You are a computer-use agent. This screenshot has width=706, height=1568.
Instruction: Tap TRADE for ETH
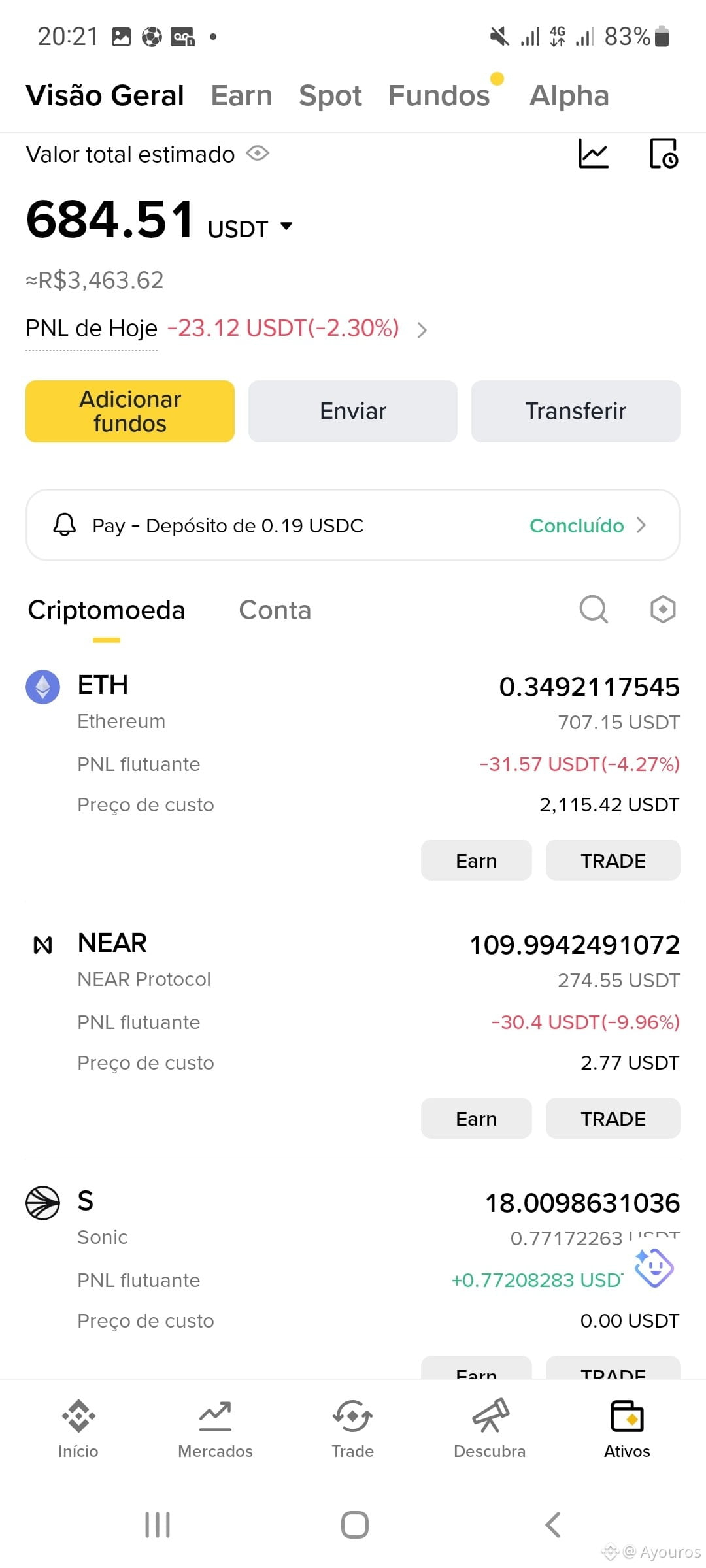click(x=613, y=860)
